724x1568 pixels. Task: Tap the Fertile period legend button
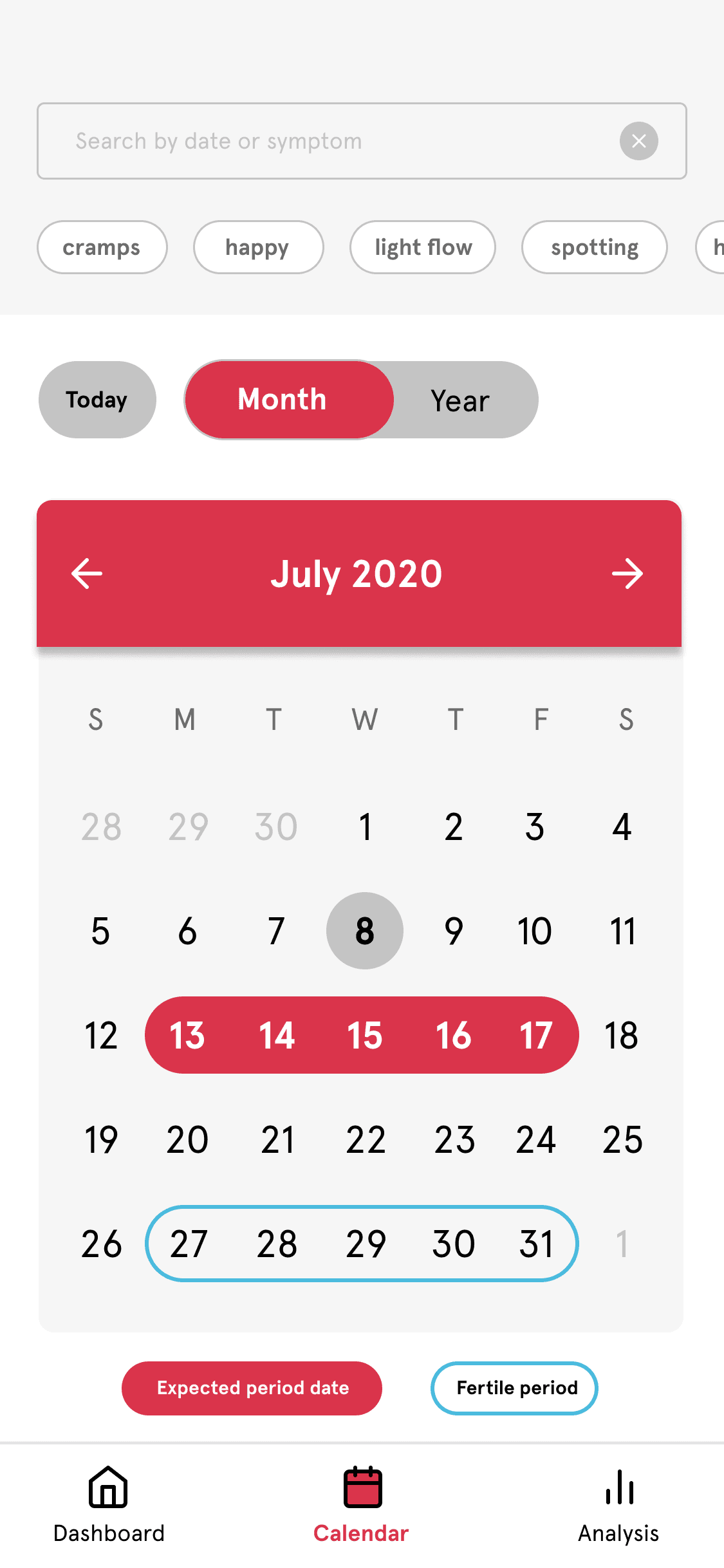click(514, 1388)
